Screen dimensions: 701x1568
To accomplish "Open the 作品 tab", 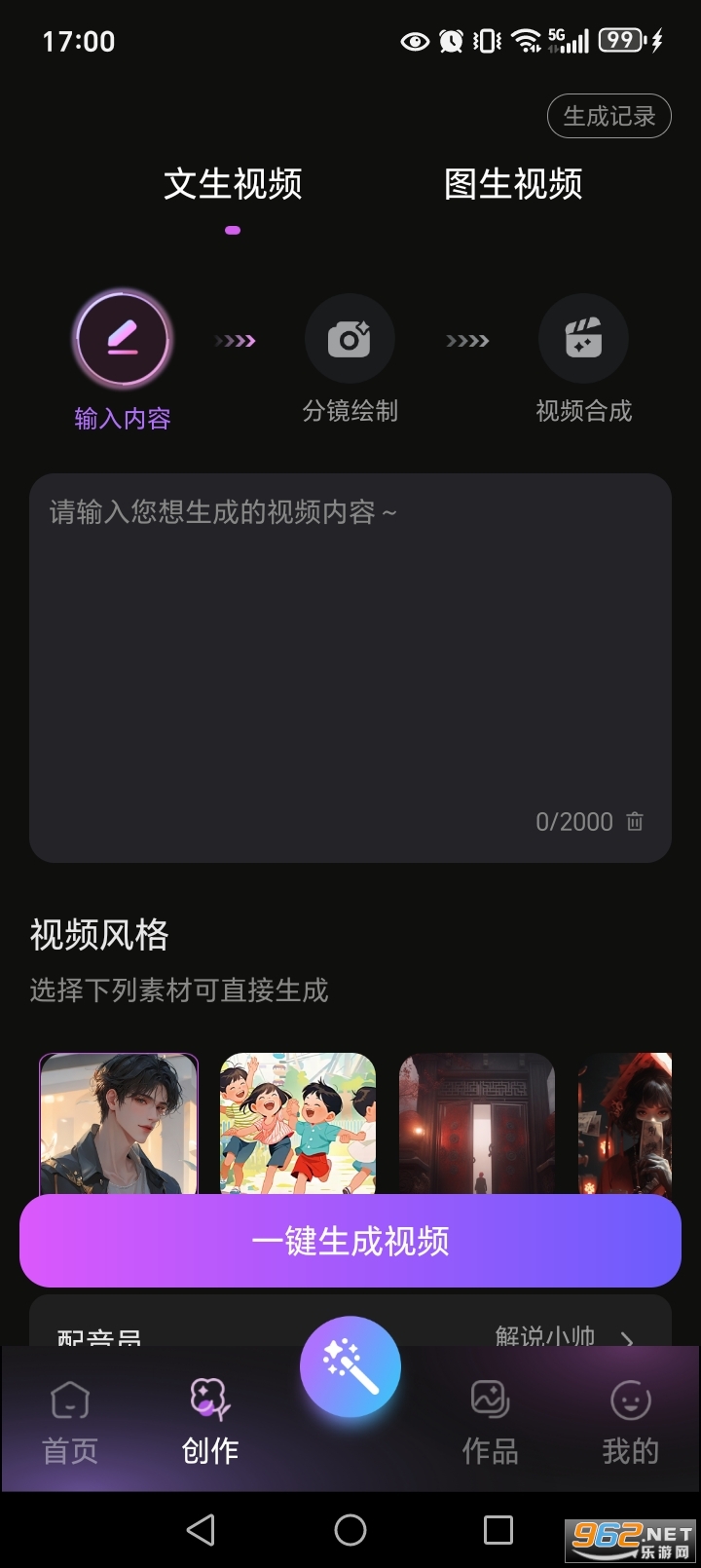I will point(490,1422).
